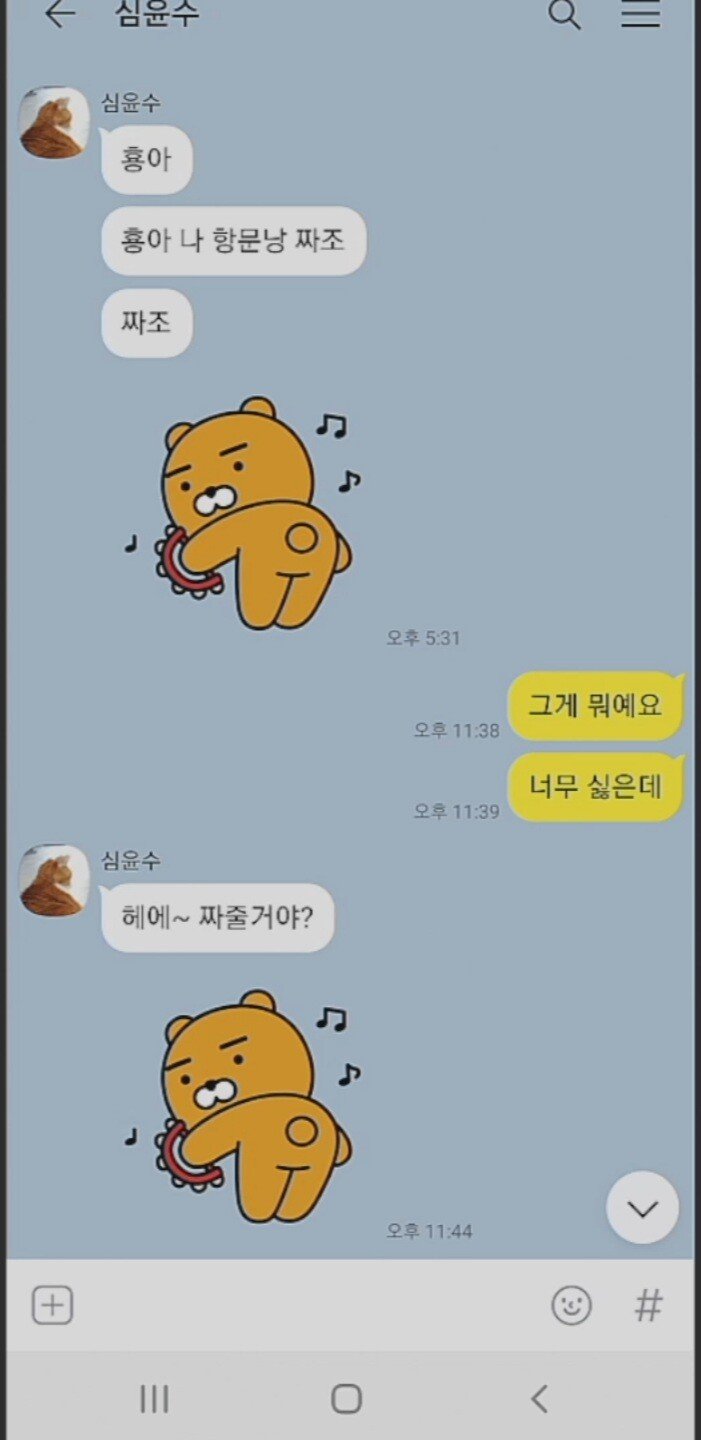Screen dimensions: 701x1440
Task: Open the plus attachment menu
Action: tap(53, 1306)
